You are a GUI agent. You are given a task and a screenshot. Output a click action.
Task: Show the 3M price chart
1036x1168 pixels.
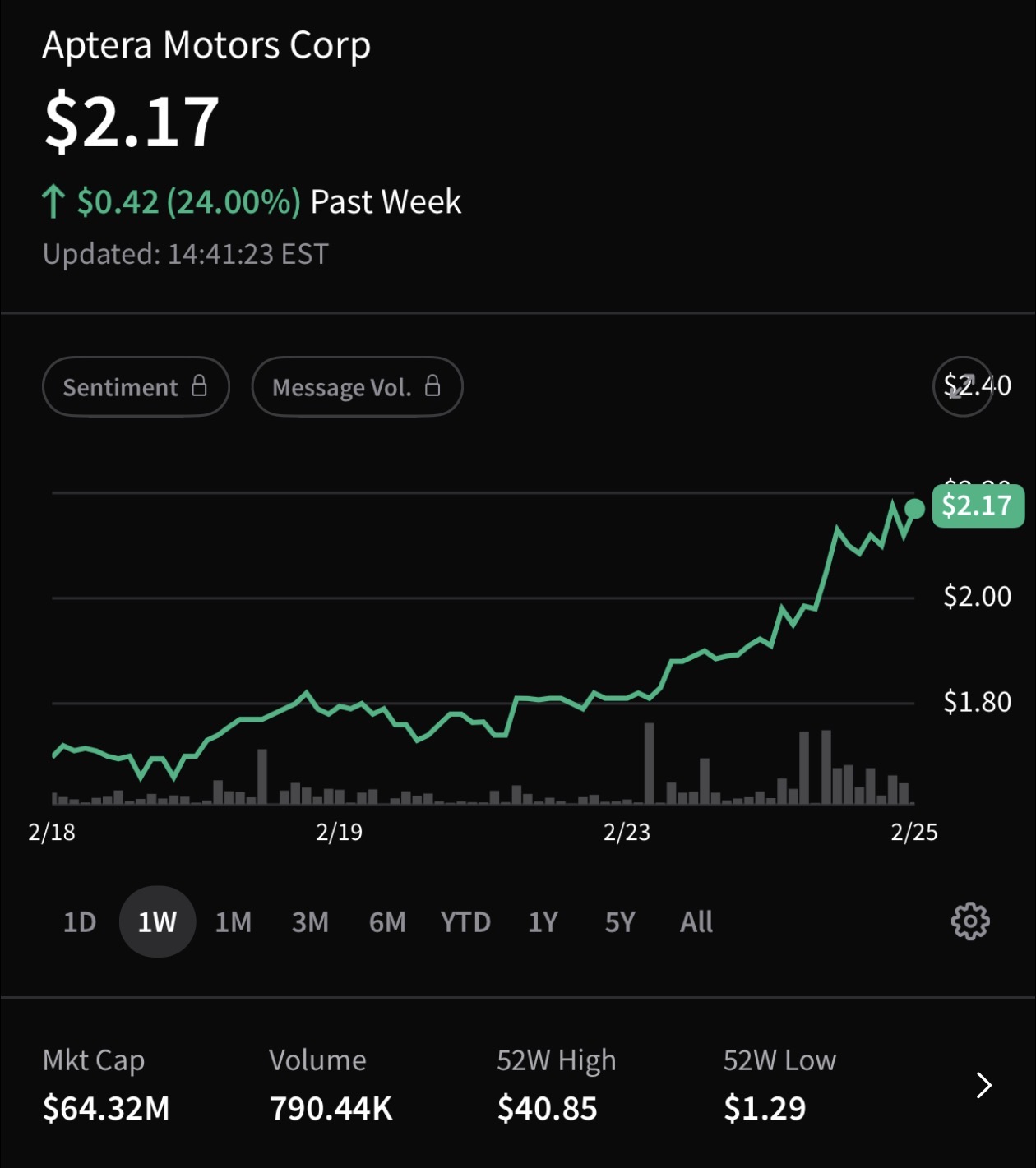coord(310,921)
